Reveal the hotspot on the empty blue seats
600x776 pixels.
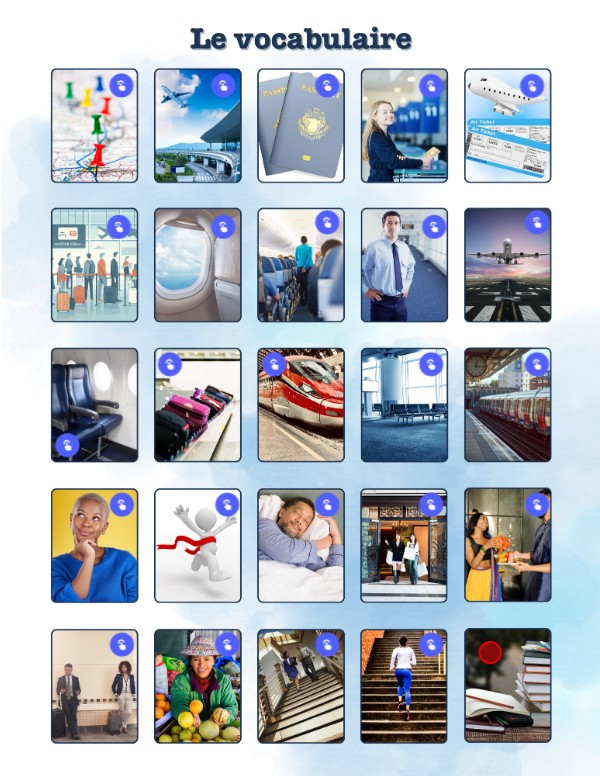point(67,445)
